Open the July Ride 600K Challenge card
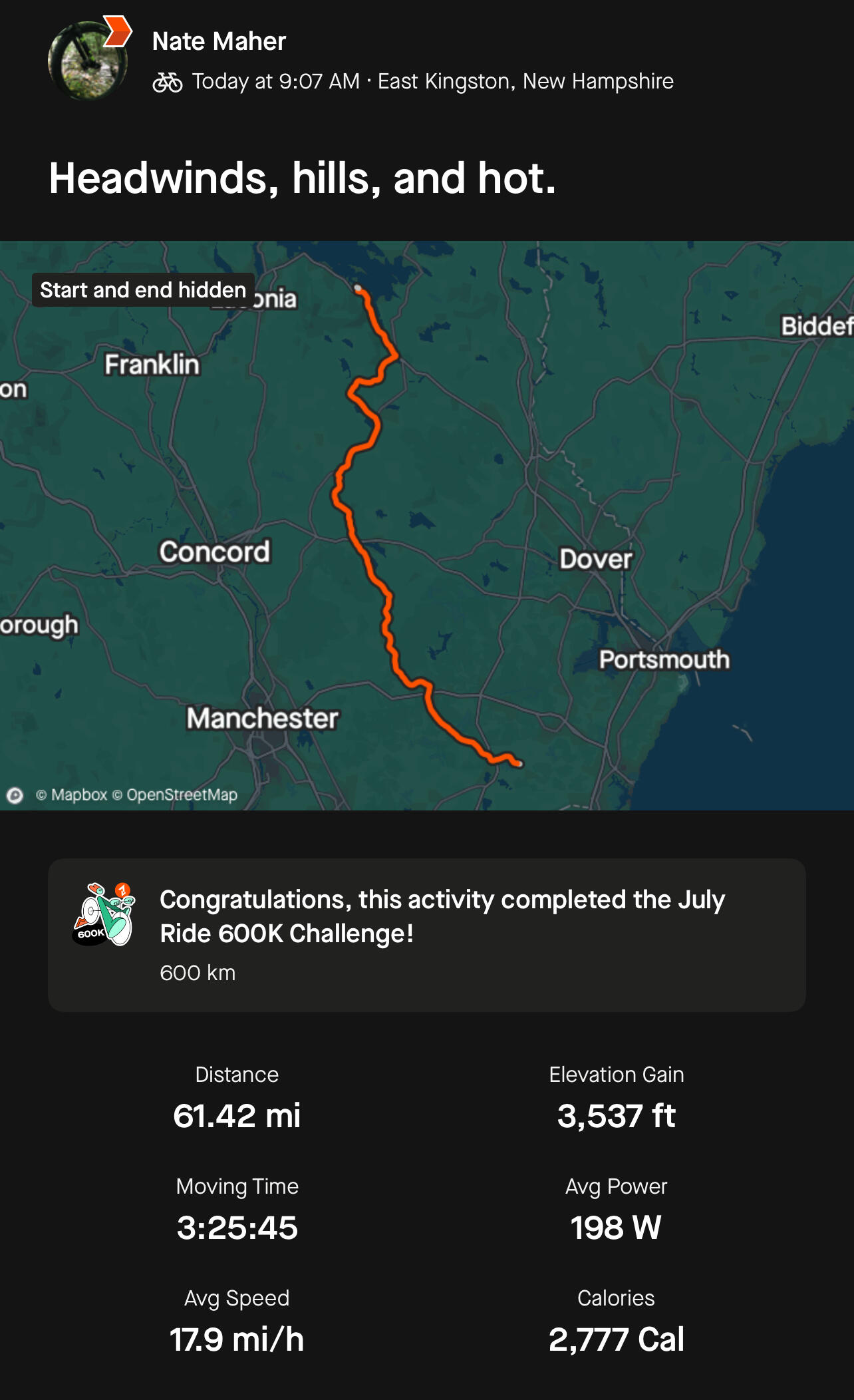 tap(426, 935)
